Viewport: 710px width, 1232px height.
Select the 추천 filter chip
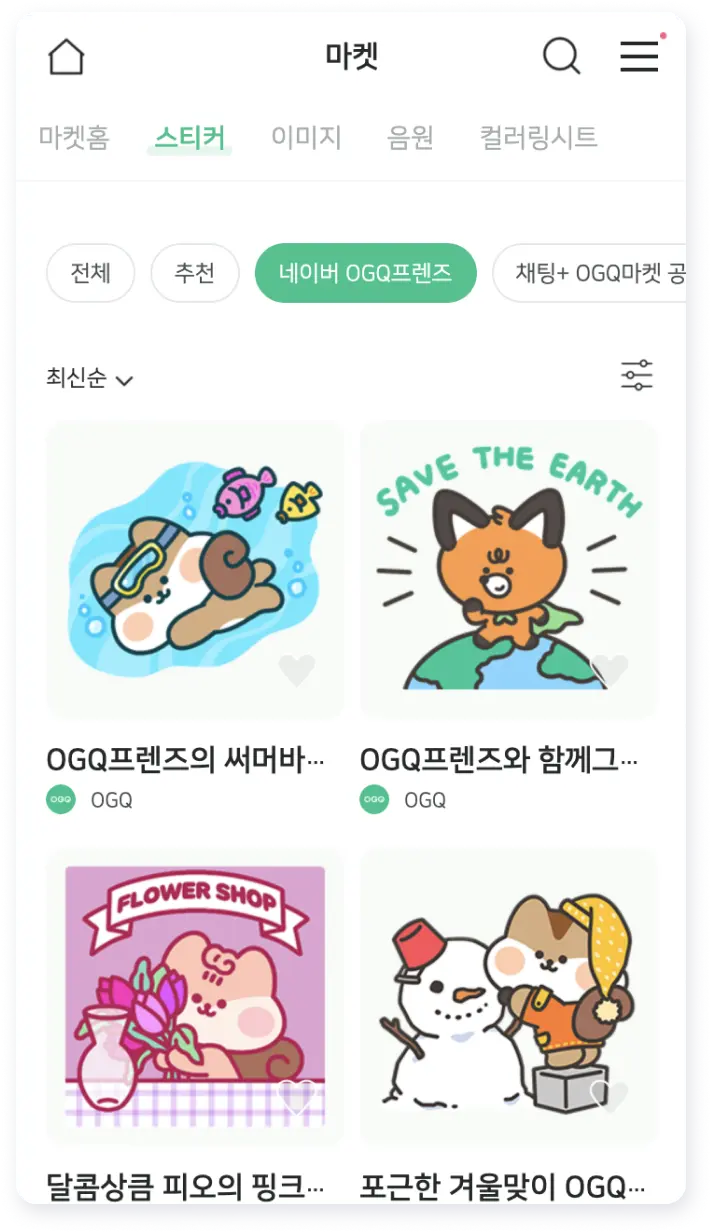click(195, 272)
